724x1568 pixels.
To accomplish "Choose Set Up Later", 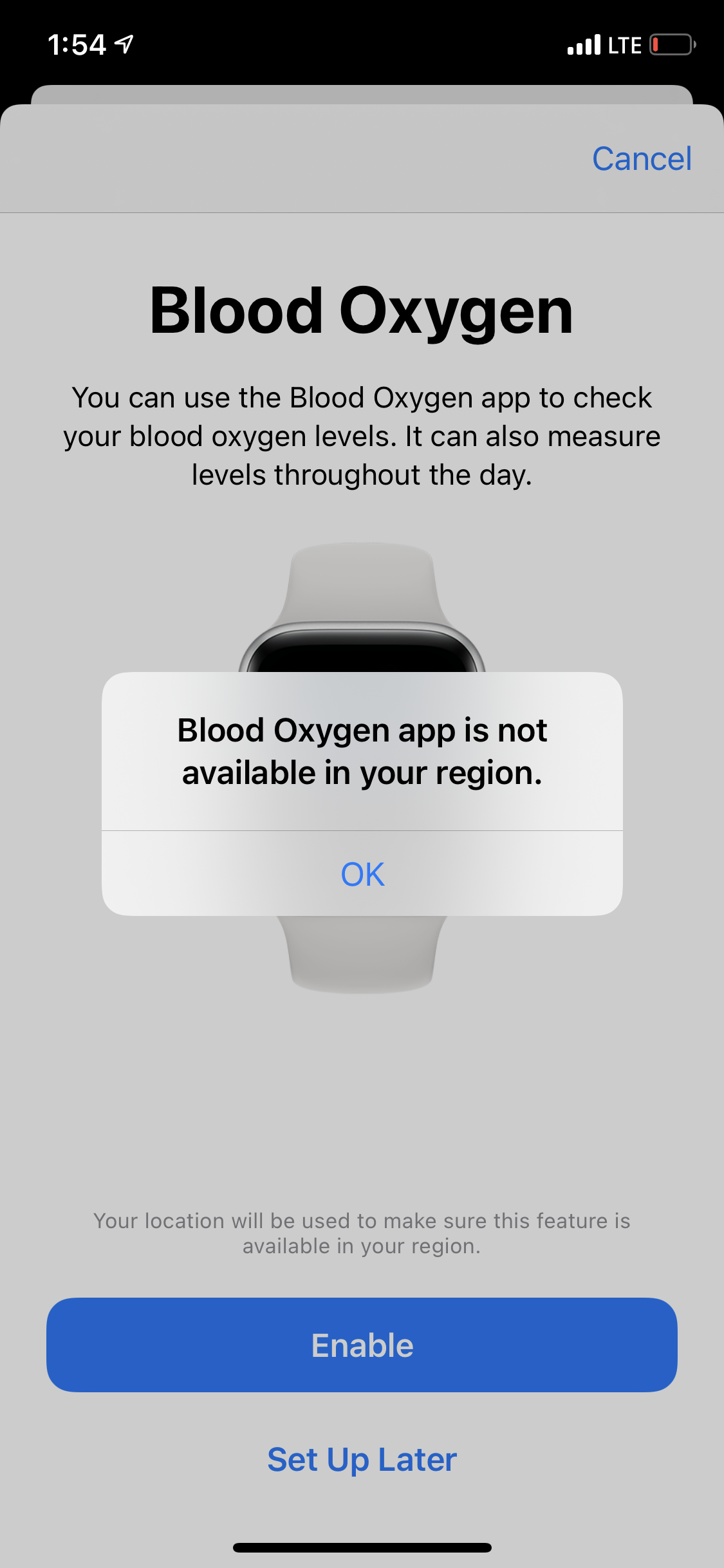I will (x=362, y=1459).
